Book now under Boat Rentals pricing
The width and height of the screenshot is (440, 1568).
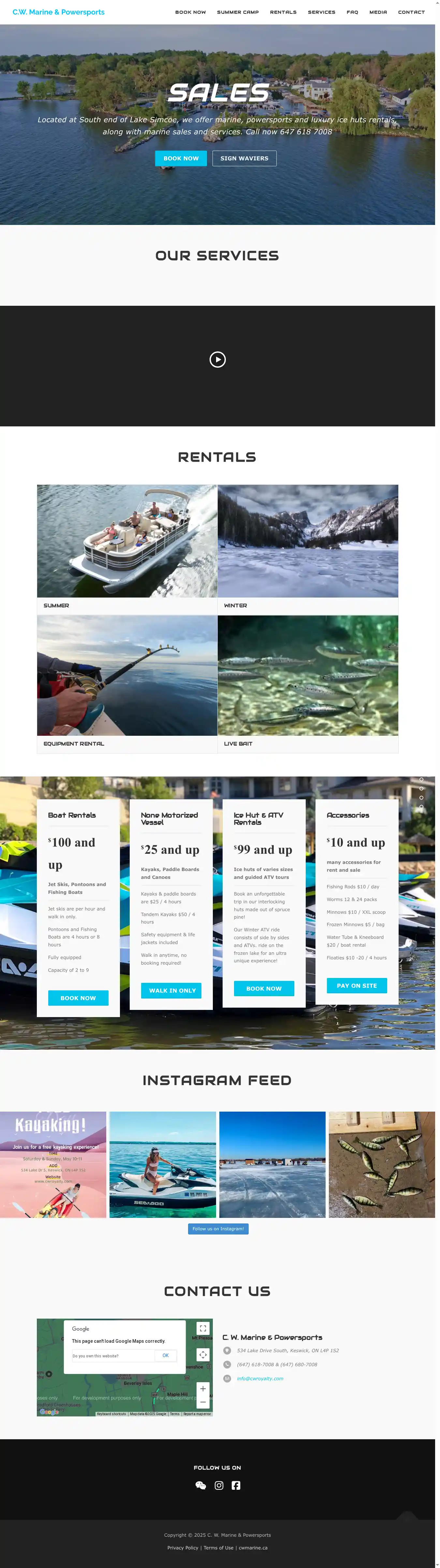[x=78, y=998]
